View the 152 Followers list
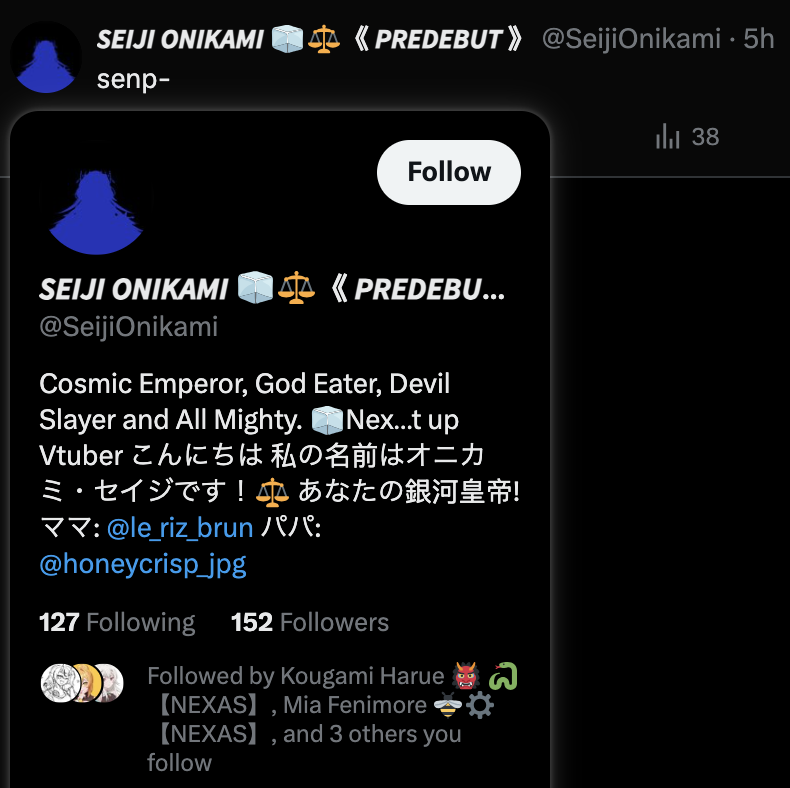Viewport: 790px width, 788px height. pyautogui.click(x=310, y=622)
